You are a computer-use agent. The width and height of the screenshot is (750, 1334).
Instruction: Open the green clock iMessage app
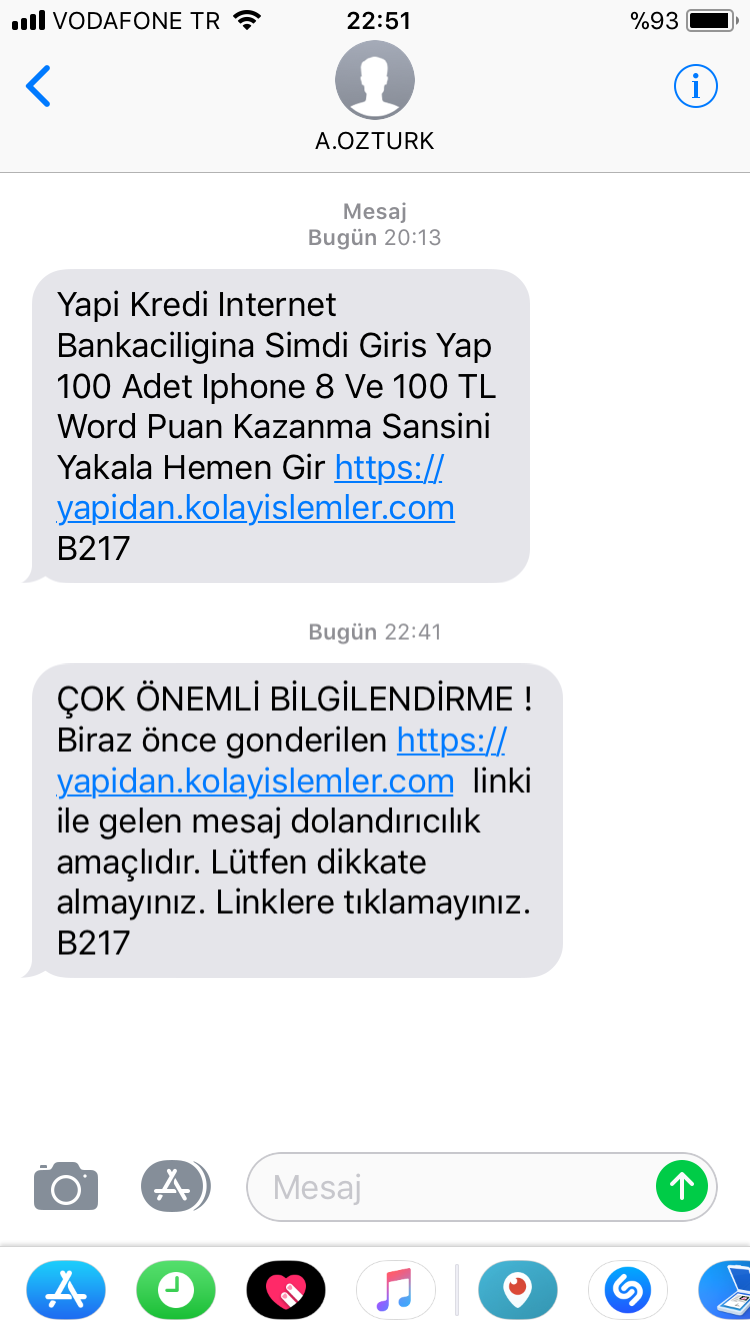[176, 1290]
